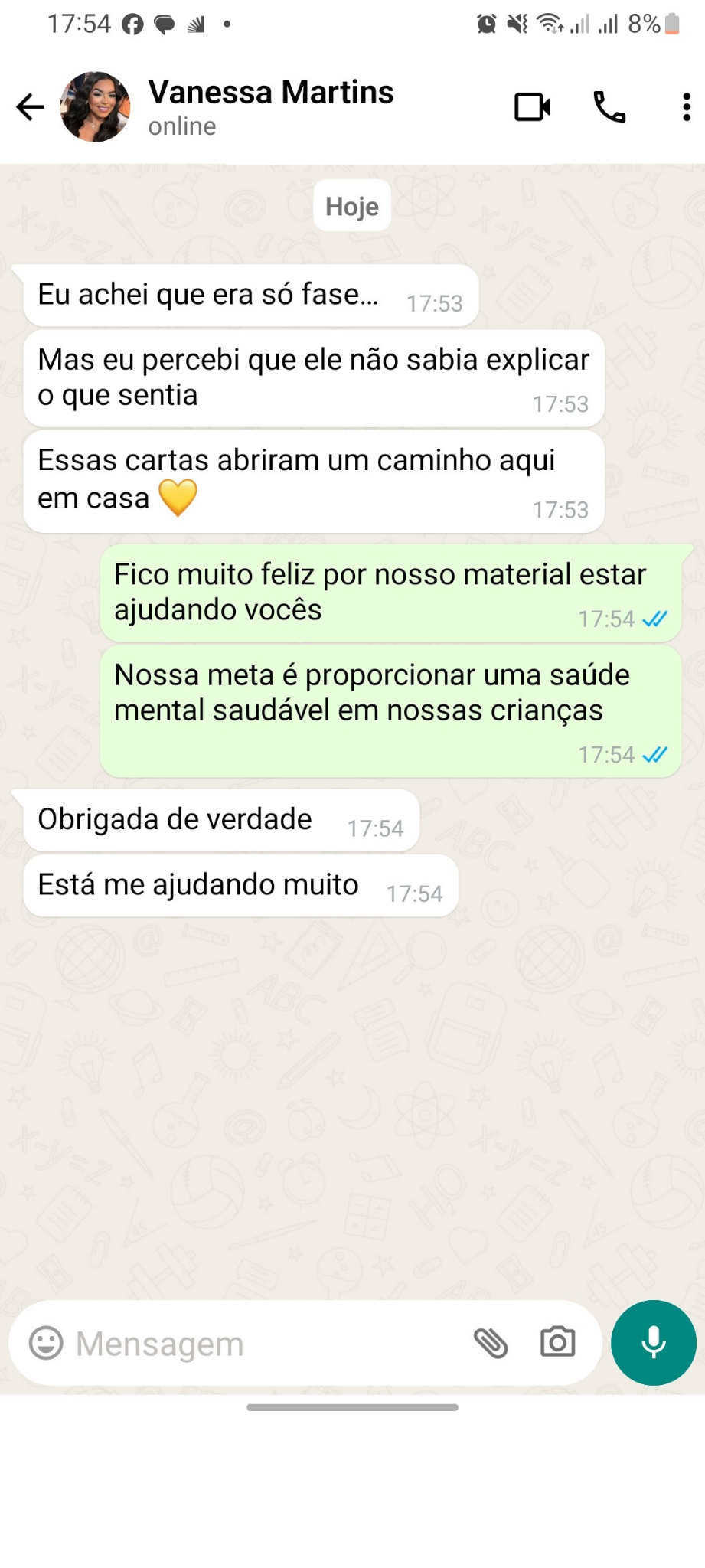Start a voice call with Vanessa
Screen dimensions: 705x1568
609,107
